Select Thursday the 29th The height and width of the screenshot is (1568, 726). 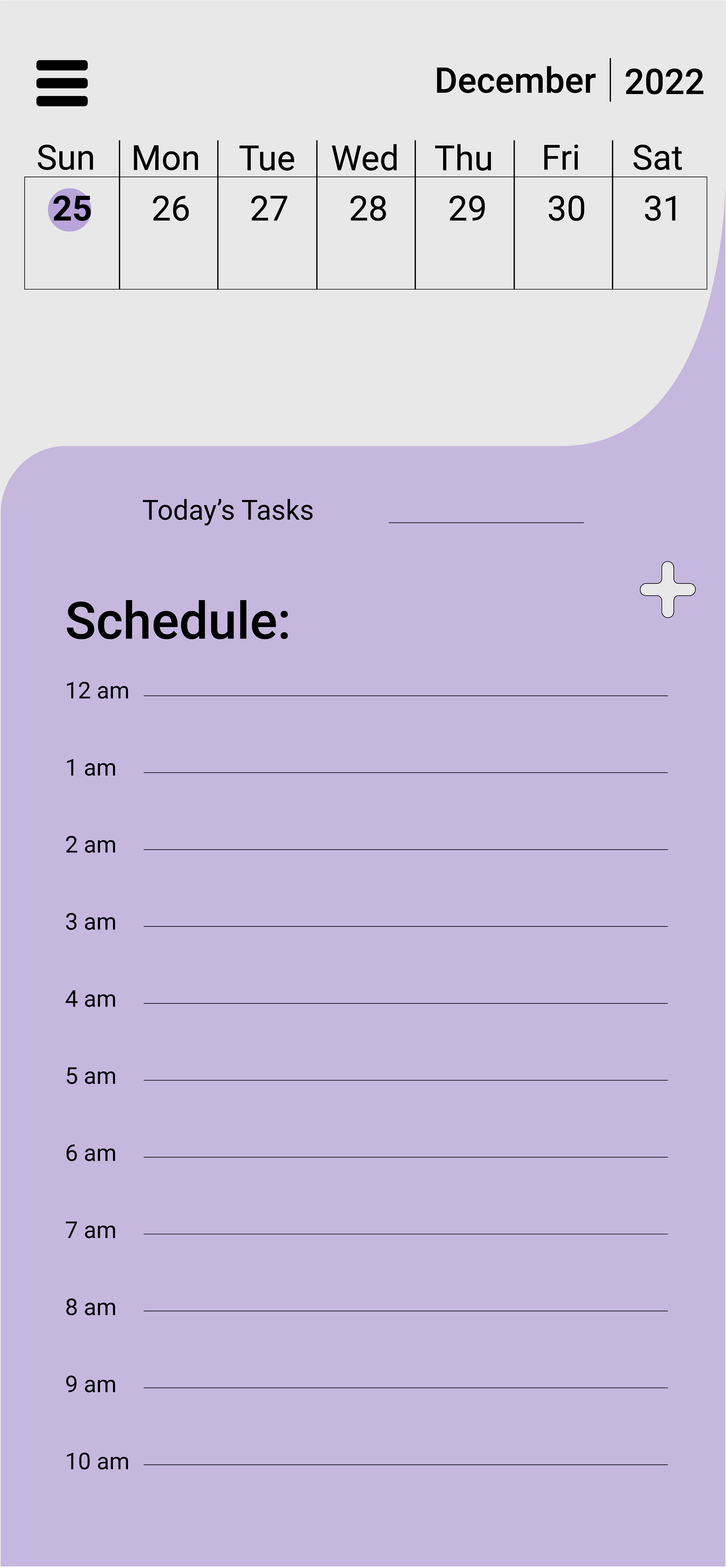click(465, 232)
